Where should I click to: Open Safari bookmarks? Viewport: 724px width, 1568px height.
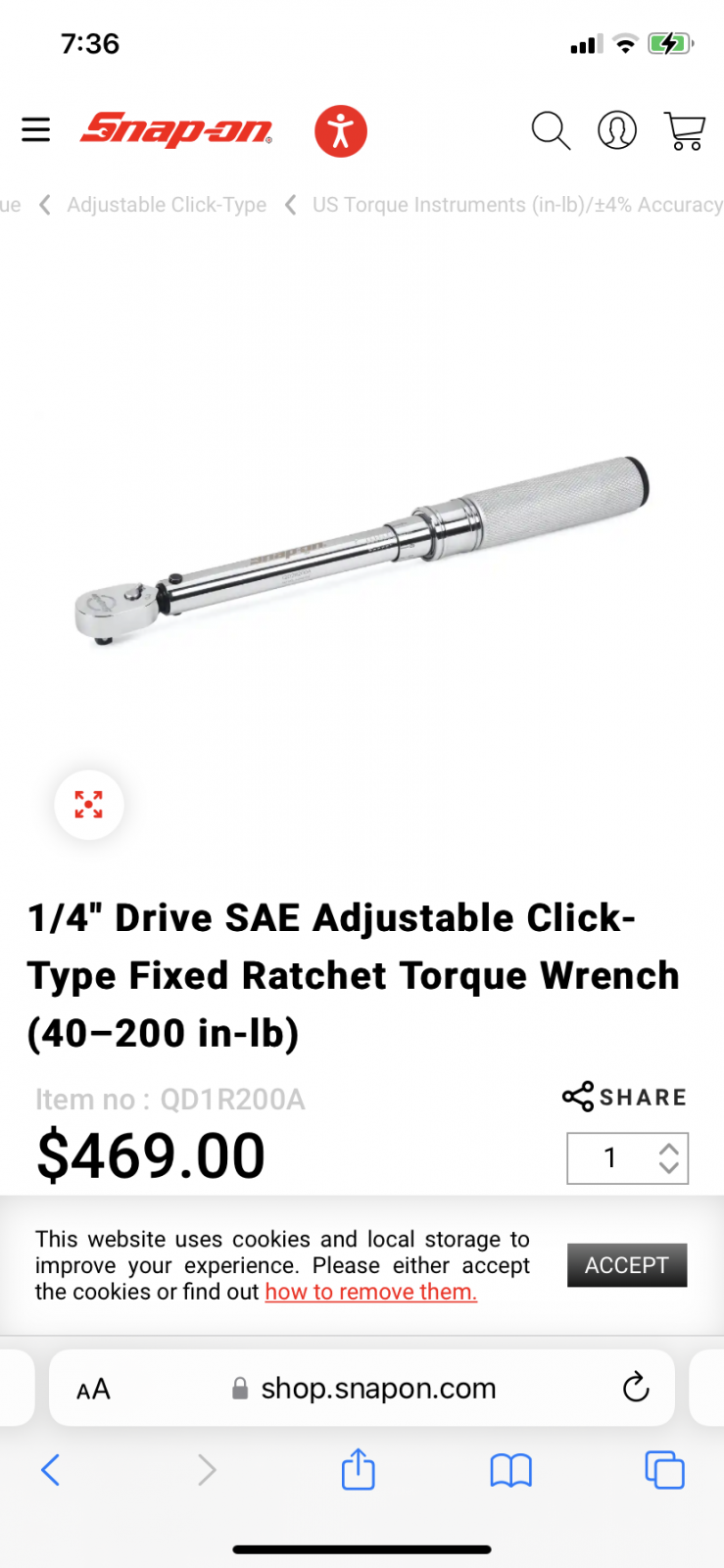(510, 1470)
